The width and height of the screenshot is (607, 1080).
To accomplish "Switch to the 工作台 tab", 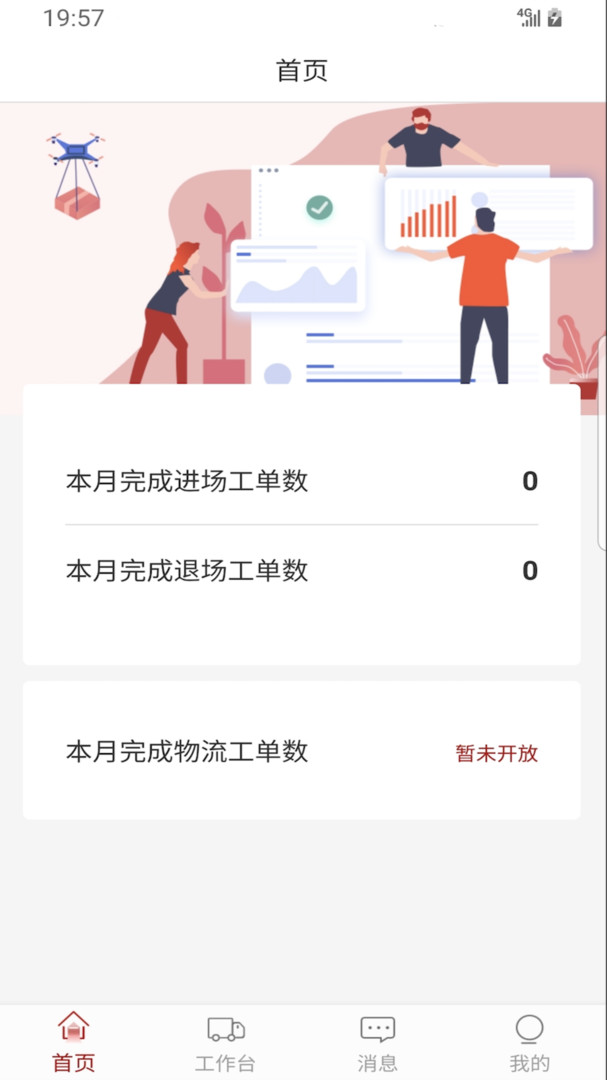I will (x=225, y=1044).
